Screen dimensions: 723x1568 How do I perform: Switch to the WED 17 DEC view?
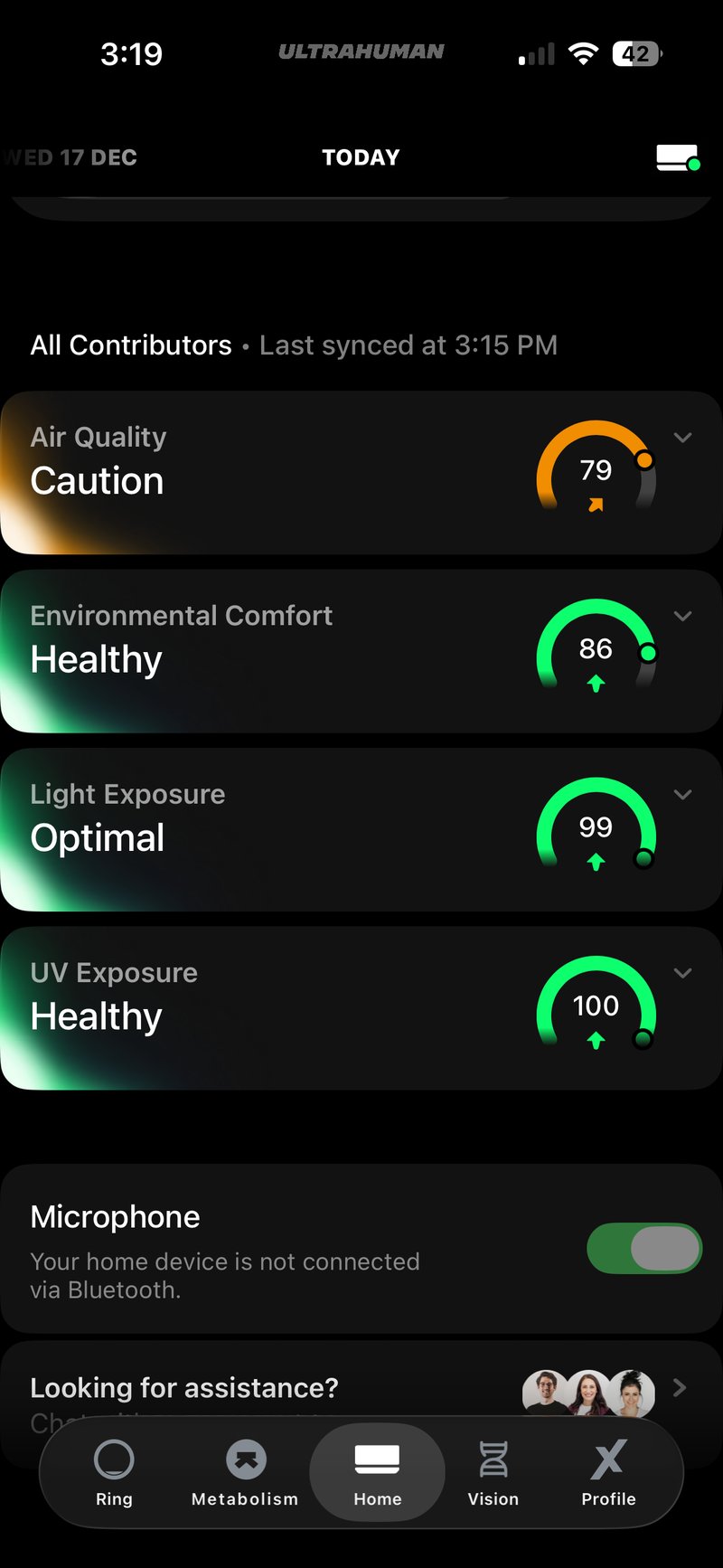(71, 157)
